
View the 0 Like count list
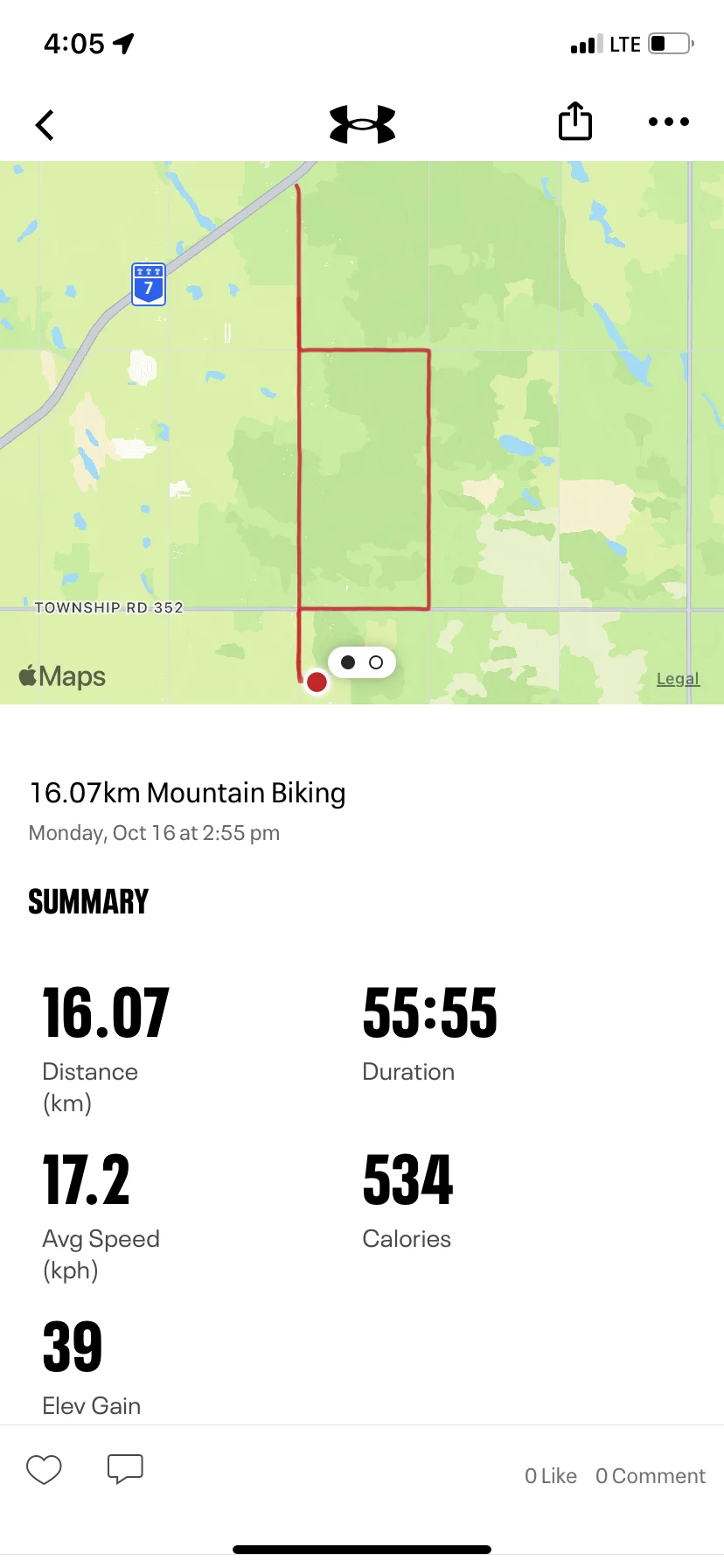(x=550, y=1476)
